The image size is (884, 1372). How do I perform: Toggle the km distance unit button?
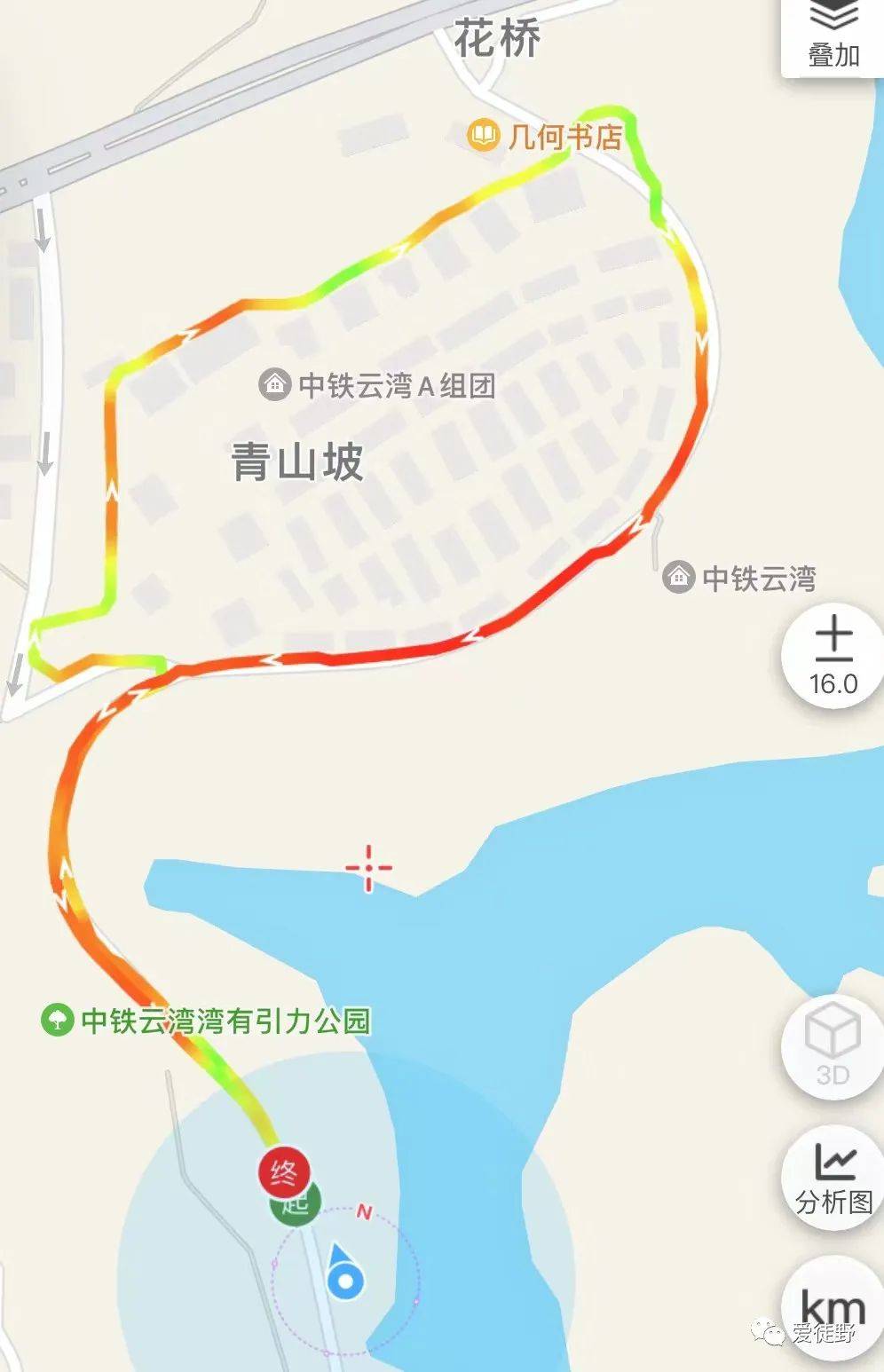833,1306
